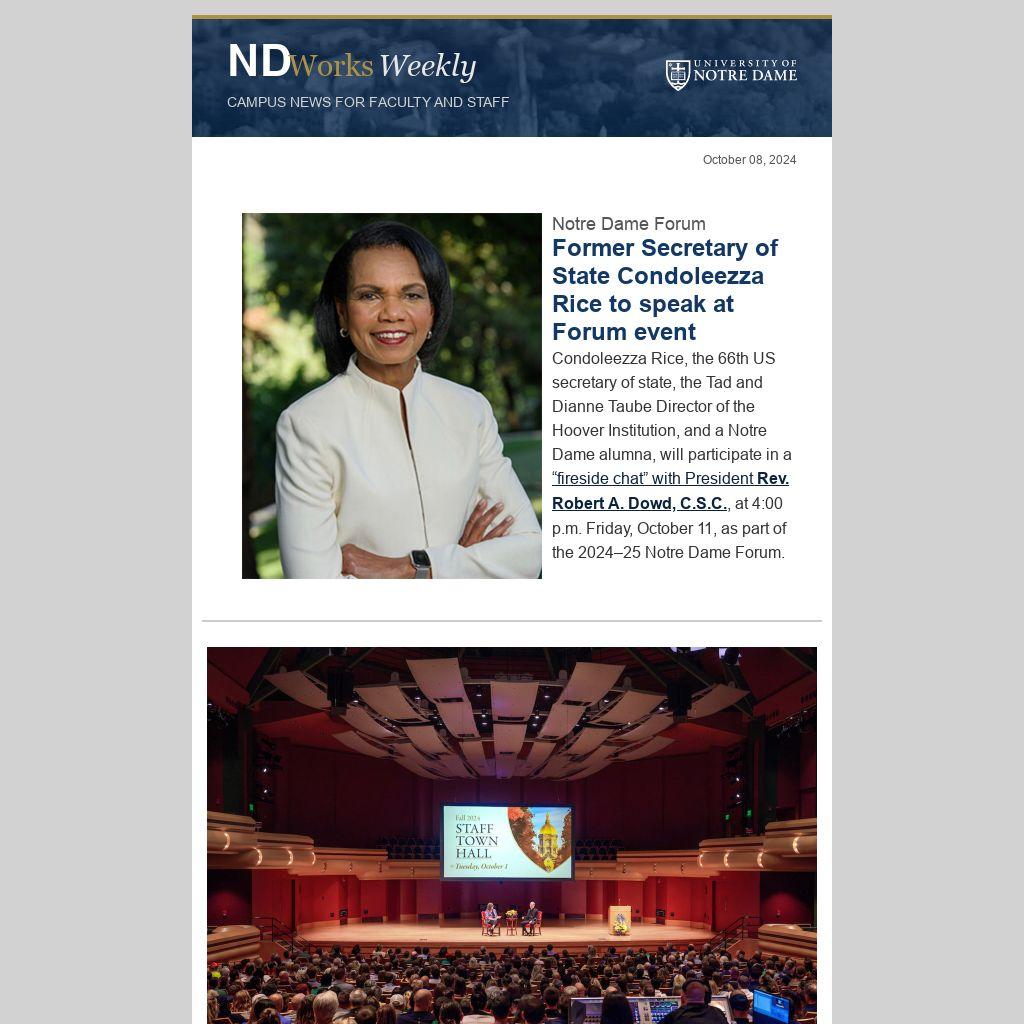1024x1024 pixels.
Task: Open the fireside chat with President Dowd link
Action: tap(652, 479)
